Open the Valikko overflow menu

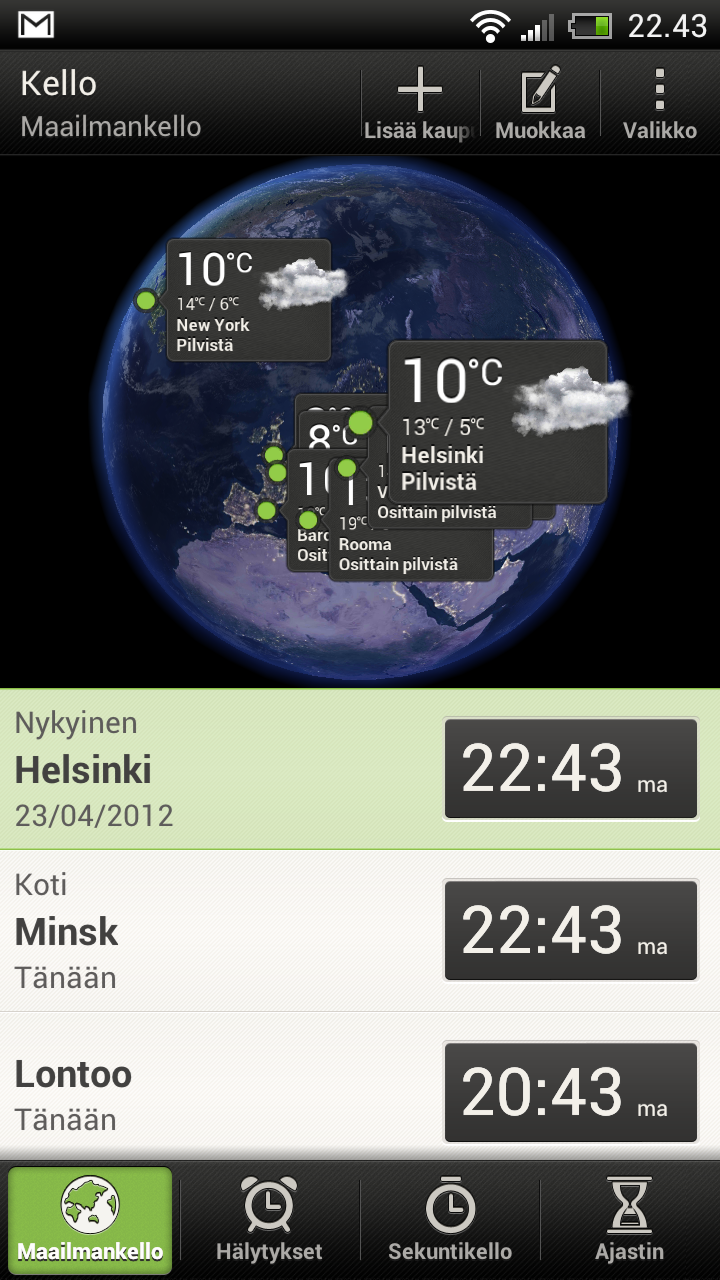point(659,104)
